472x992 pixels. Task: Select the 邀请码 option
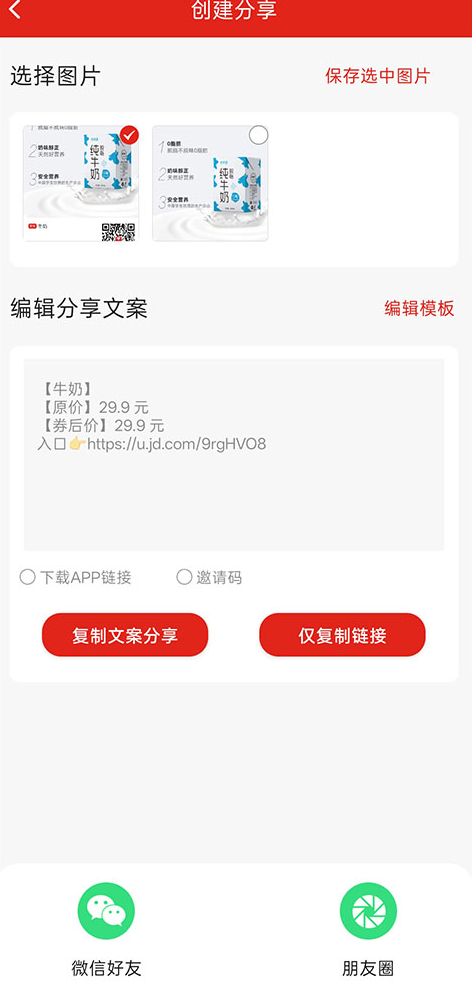(x=209, y=577)
